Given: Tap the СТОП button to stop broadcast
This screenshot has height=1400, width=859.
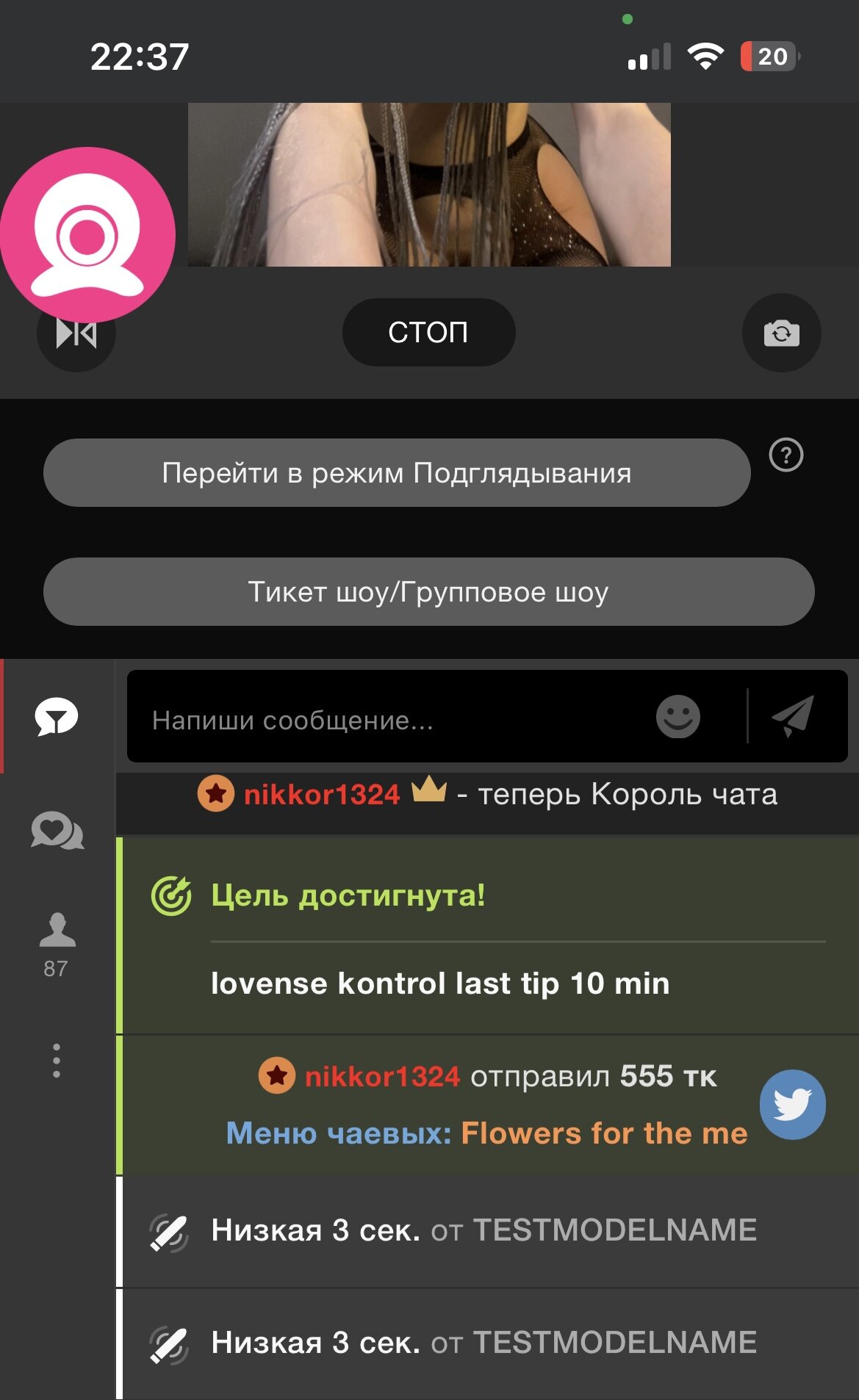Looking at the screenshot, I should (x=428, y=332).
